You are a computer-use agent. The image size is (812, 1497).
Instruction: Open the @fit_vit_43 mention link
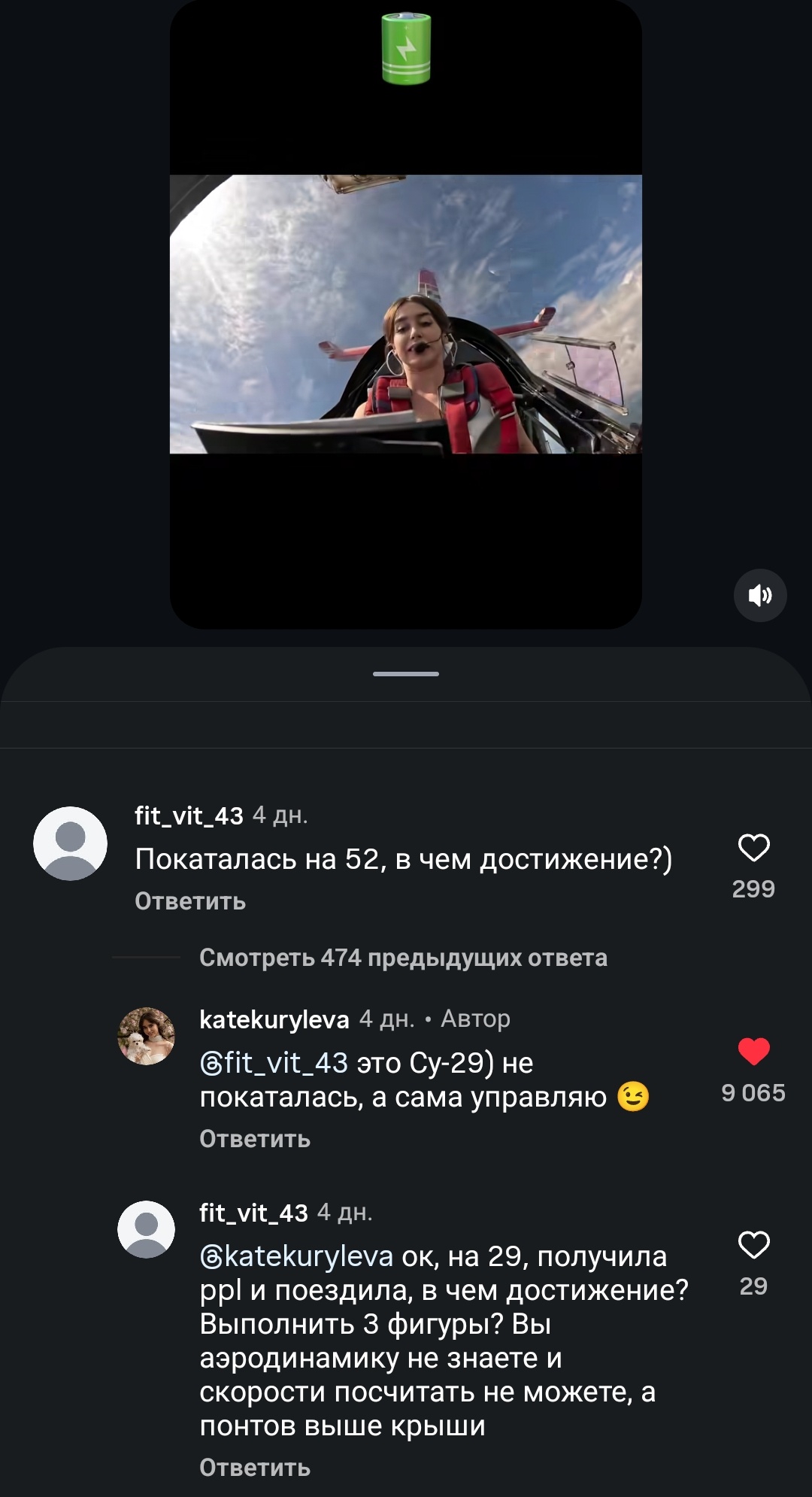tap(274, 1063)
